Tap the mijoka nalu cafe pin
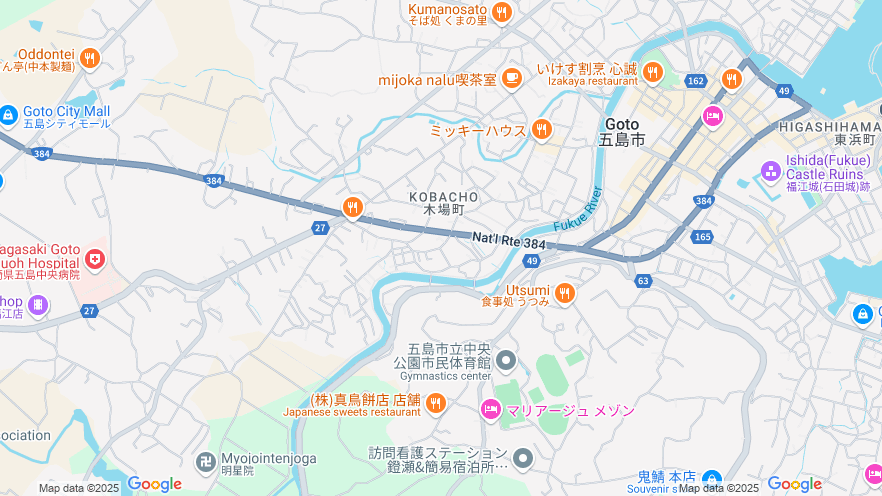The width and height of the screenshot is (882, 496). (511, 77)
